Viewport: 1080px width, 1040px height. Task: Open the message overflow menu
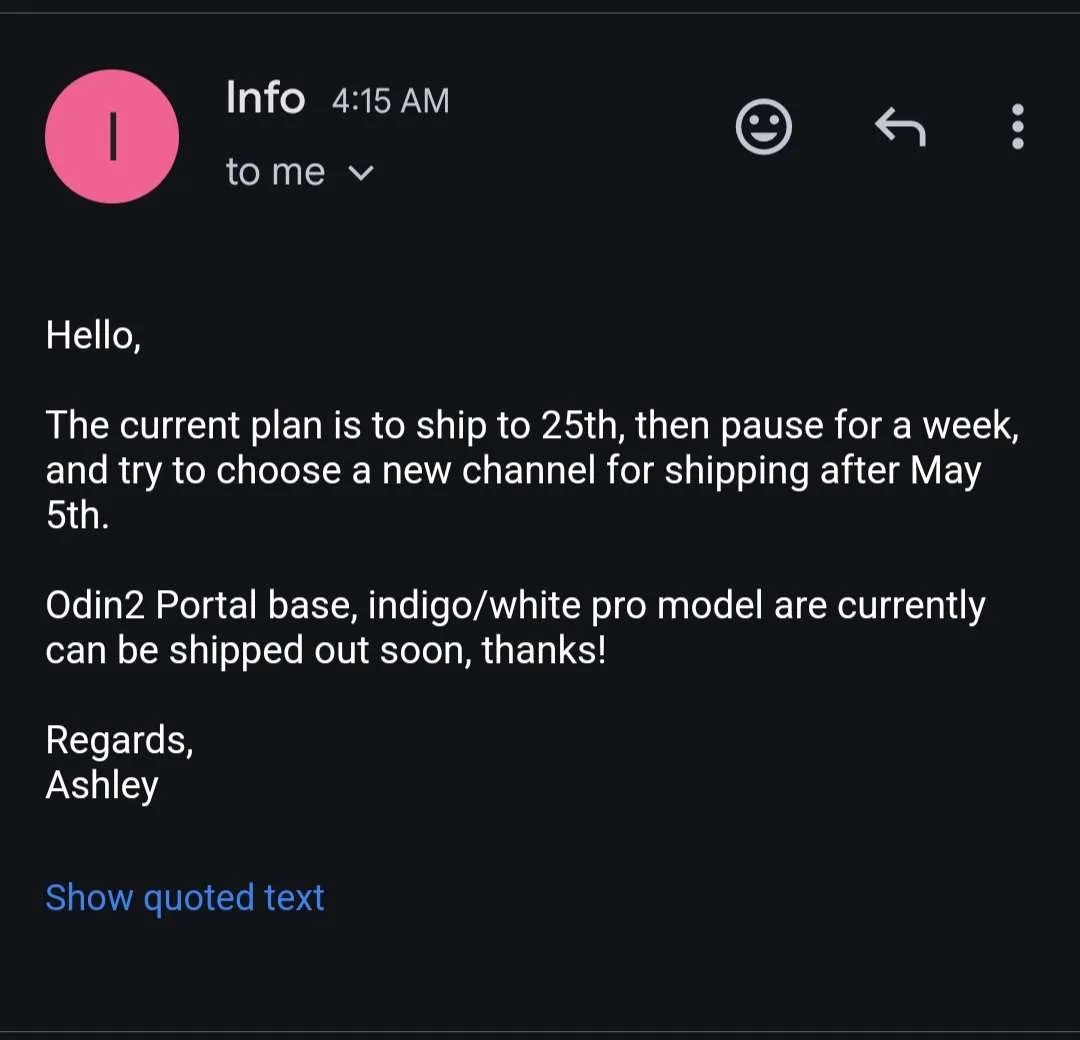coord(1017,127)
